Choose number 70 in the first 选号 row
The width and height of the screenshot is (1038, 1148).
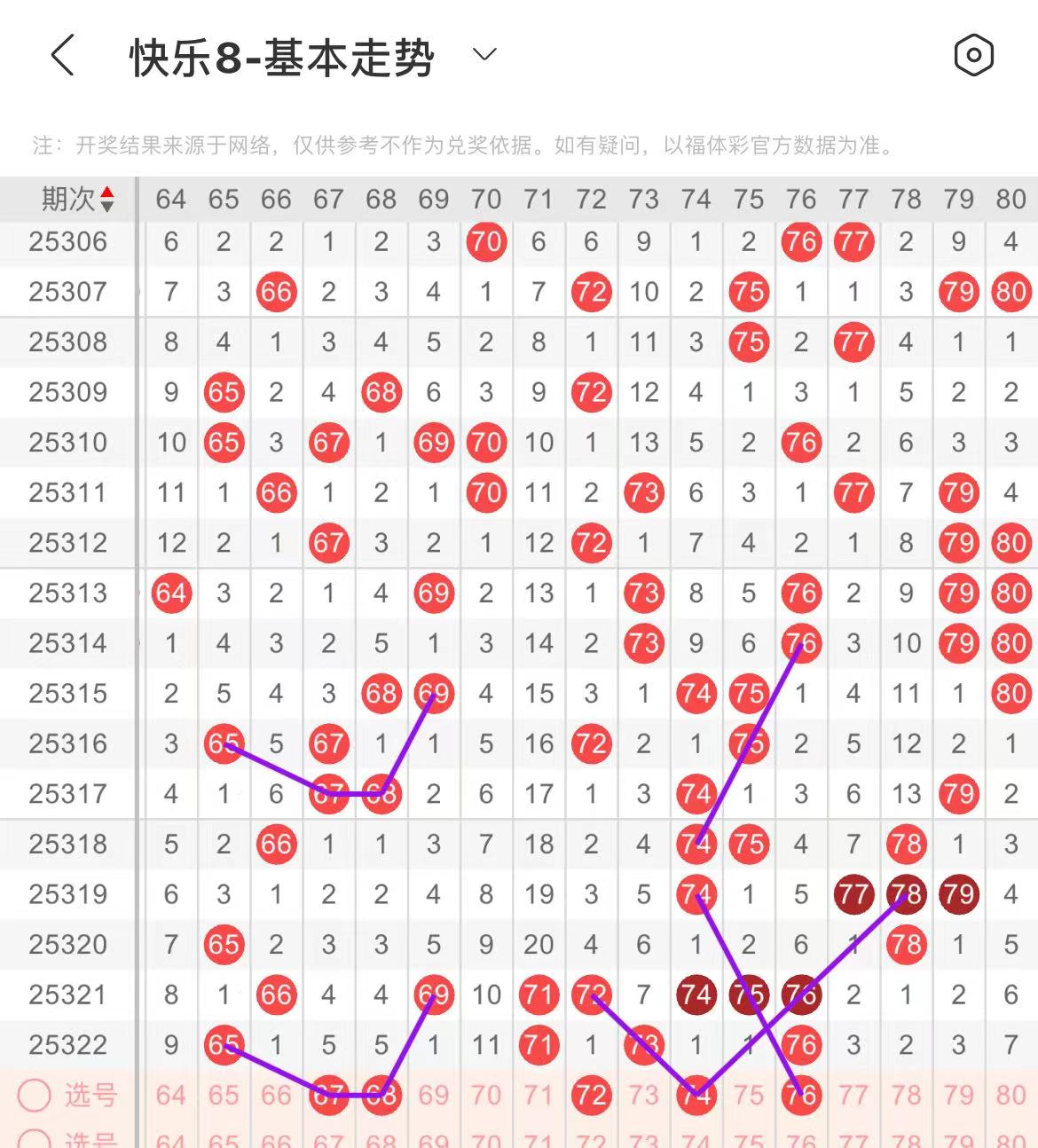pos(486,1096)
